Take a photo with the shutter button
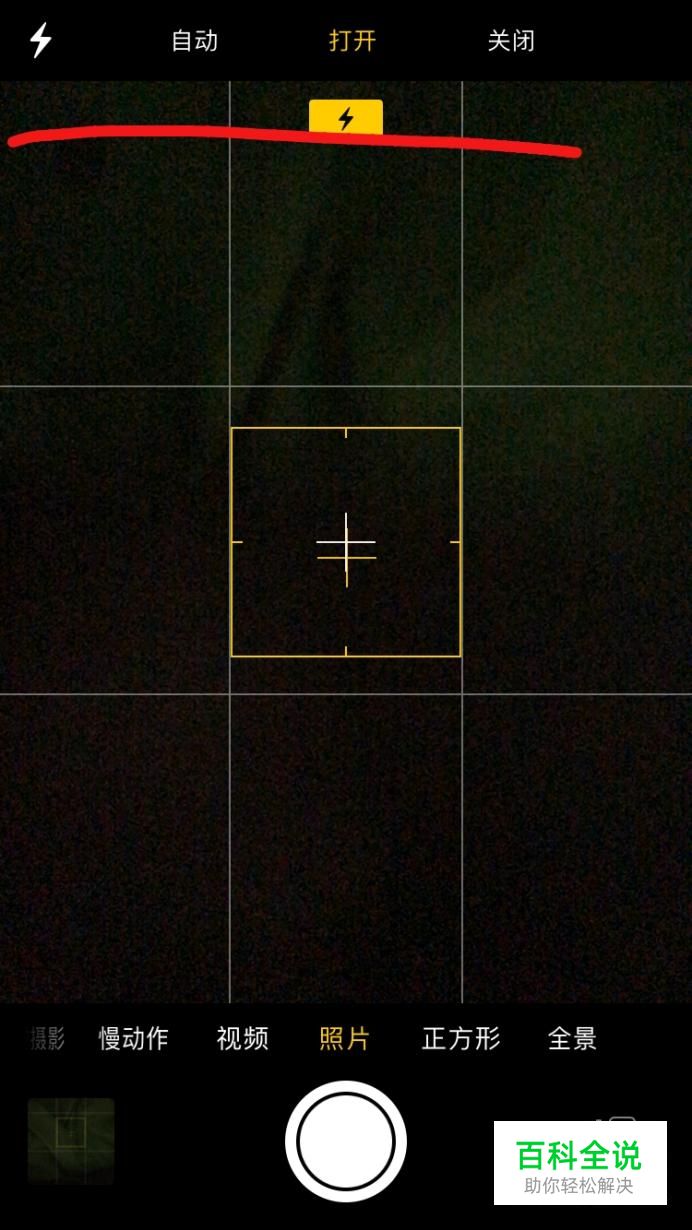 tap(346, 1141)
